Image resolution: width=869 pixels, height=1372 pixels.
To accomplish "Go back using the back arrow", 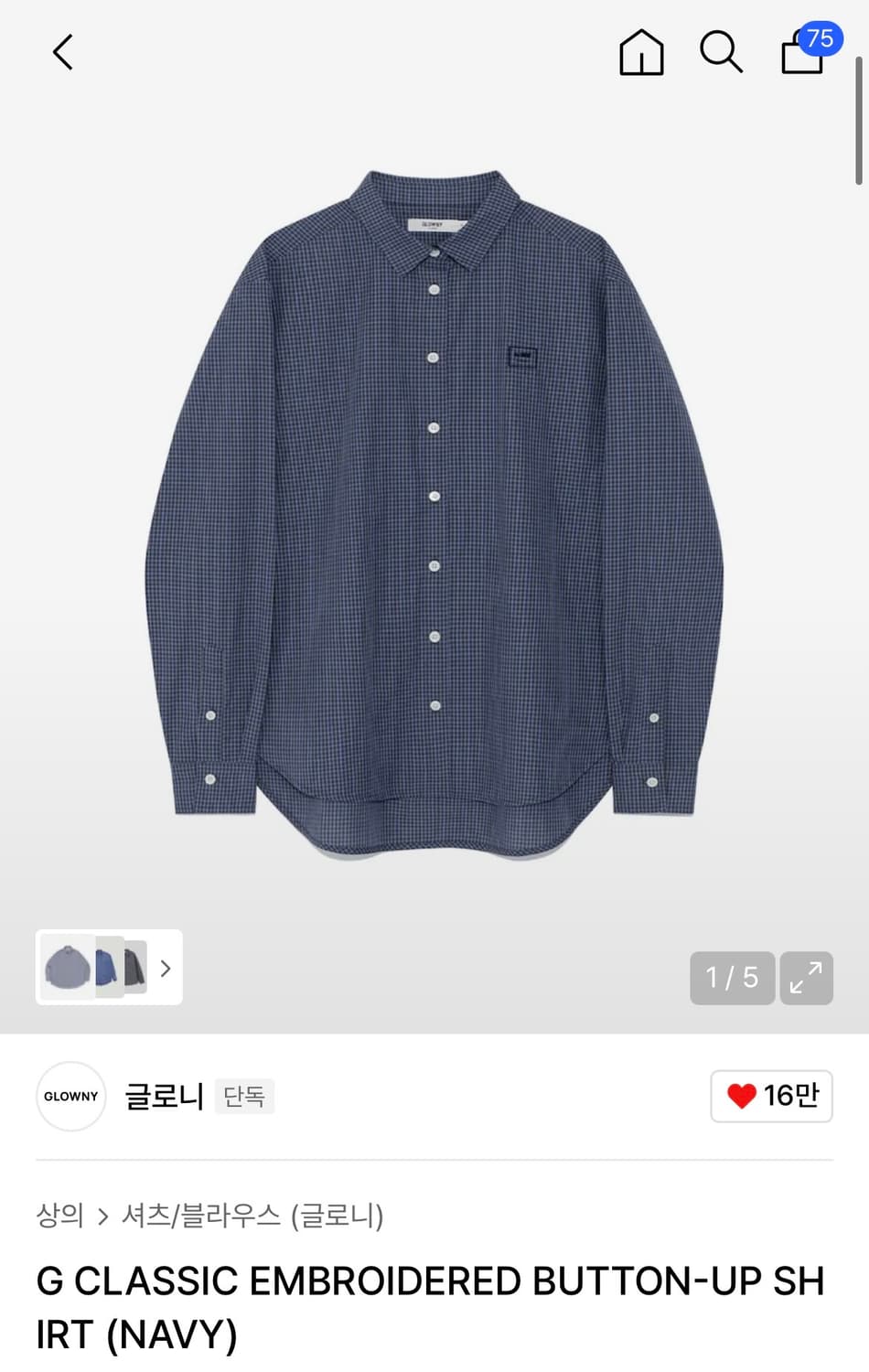I will tap(62, 52).
